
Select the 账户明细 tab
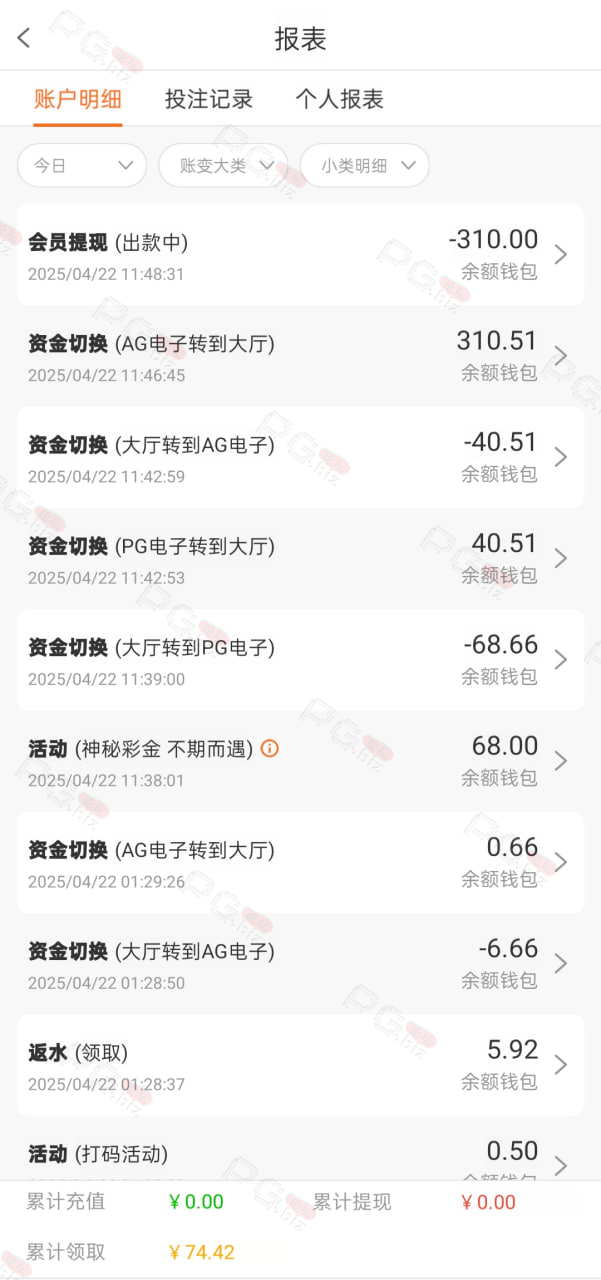78,99
